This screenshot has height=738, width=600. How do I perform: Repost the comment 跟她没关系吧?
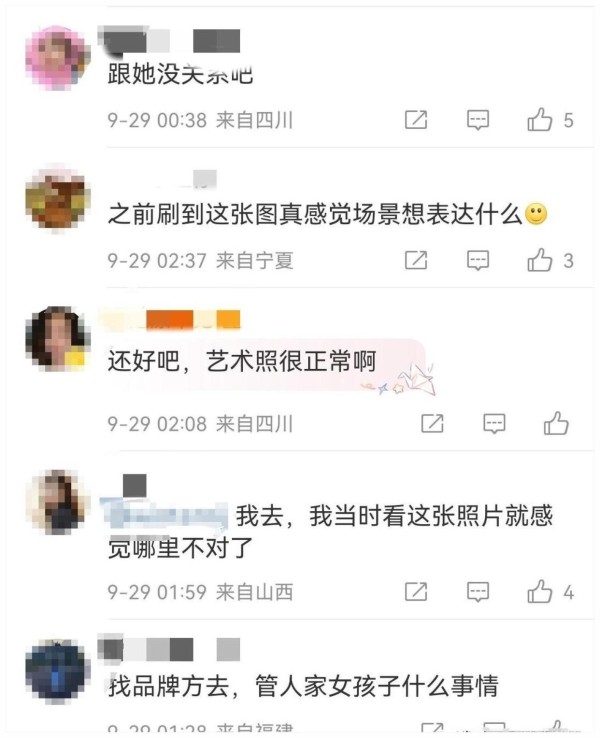click(416, 120)
